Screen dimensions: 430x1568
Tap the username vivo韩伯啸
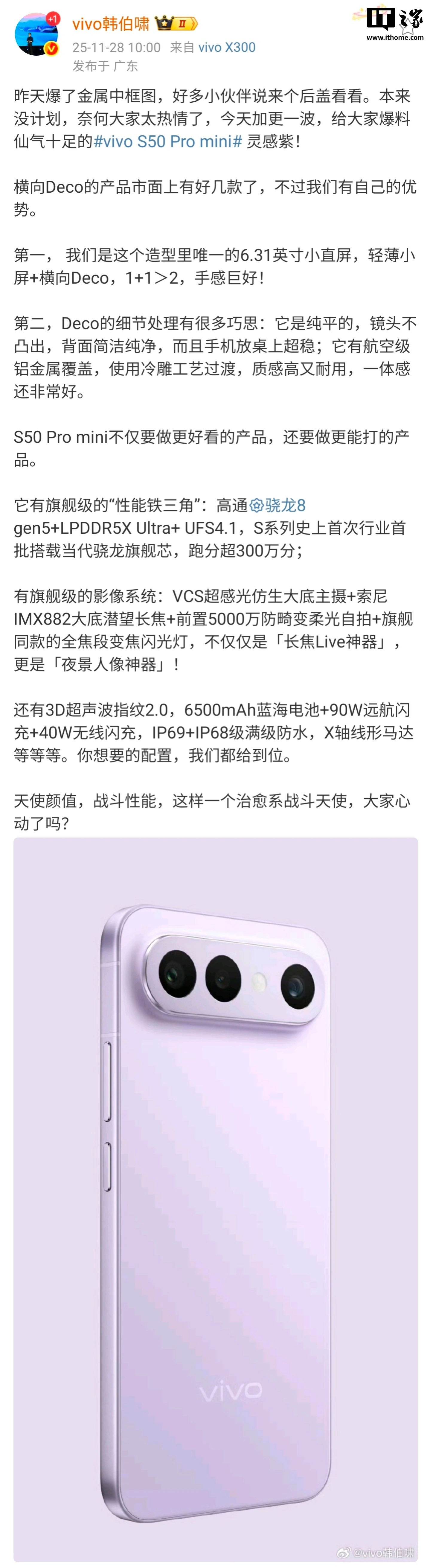pos(110,24)
